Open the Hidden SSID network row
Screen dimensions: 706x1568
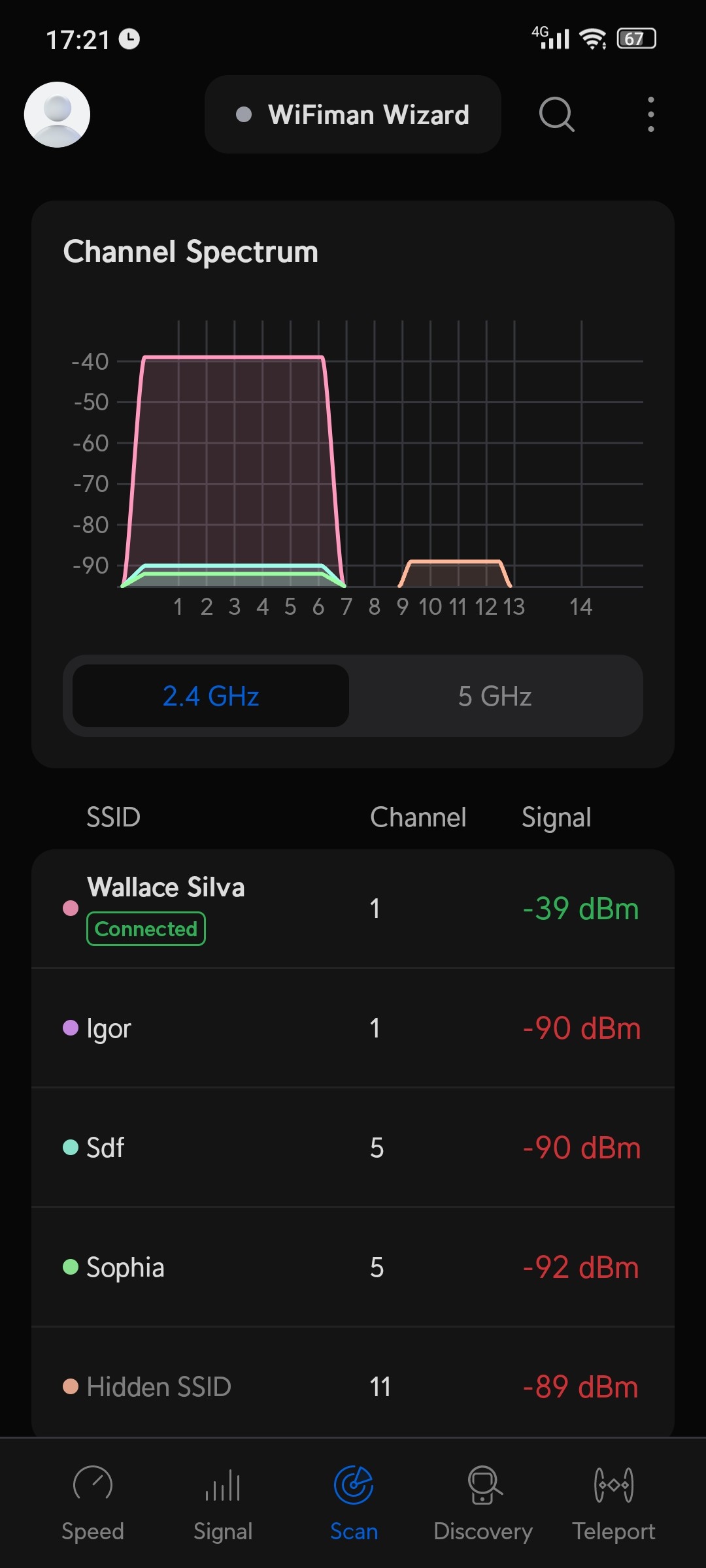[353, 1385]
